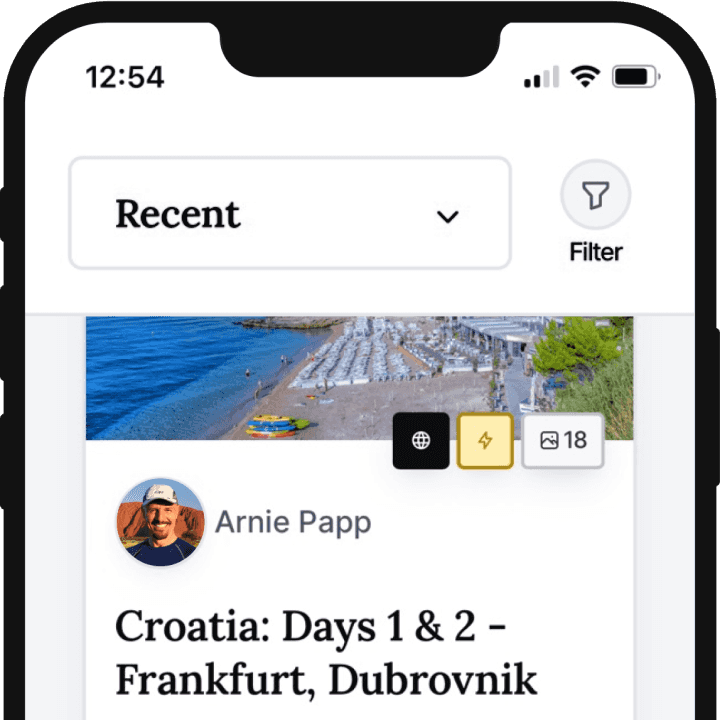Viewport: 720px width, 720px height.
Task: Open the Filter options
Action: coord(596,197)
